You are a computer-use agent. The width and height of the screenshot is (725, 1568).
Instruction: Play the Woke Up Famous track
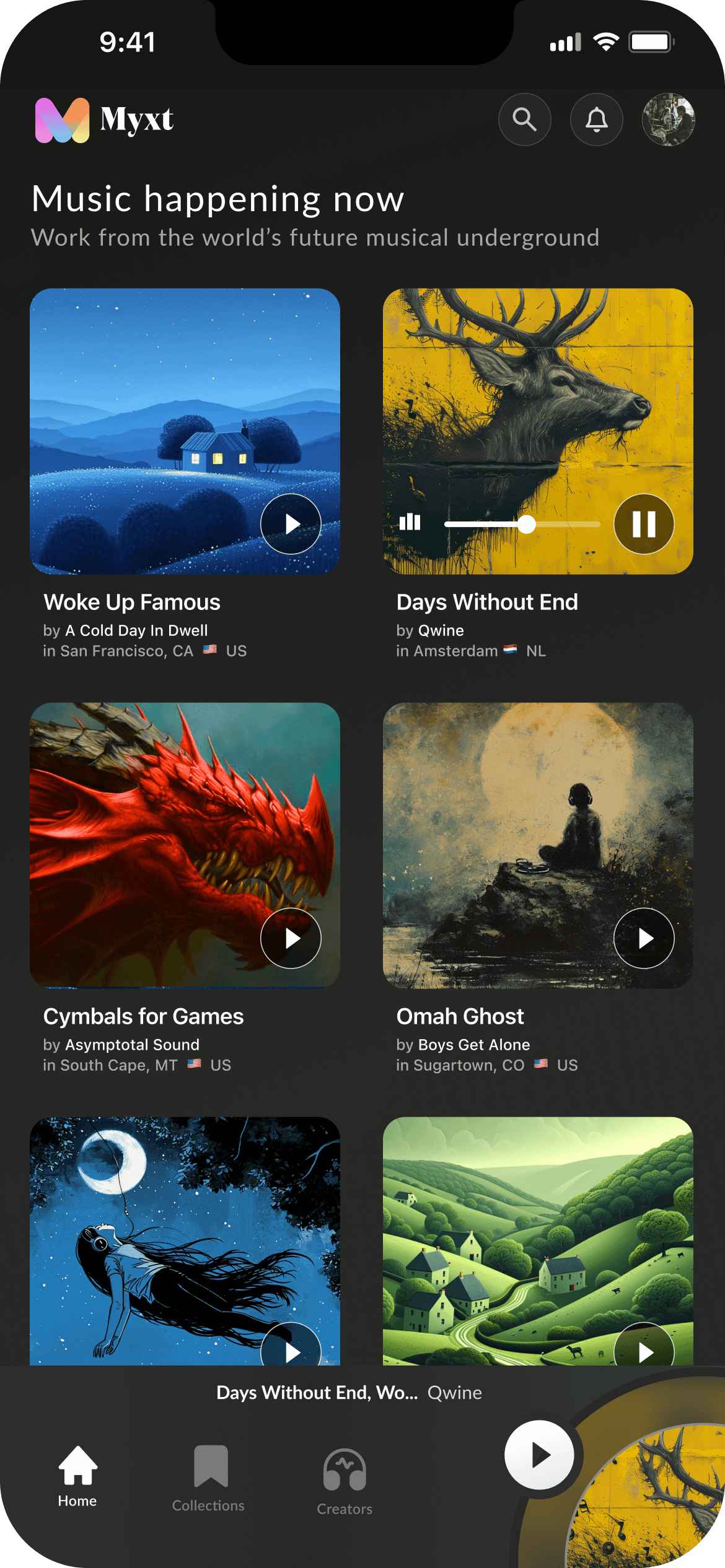(x=292, y=523)
